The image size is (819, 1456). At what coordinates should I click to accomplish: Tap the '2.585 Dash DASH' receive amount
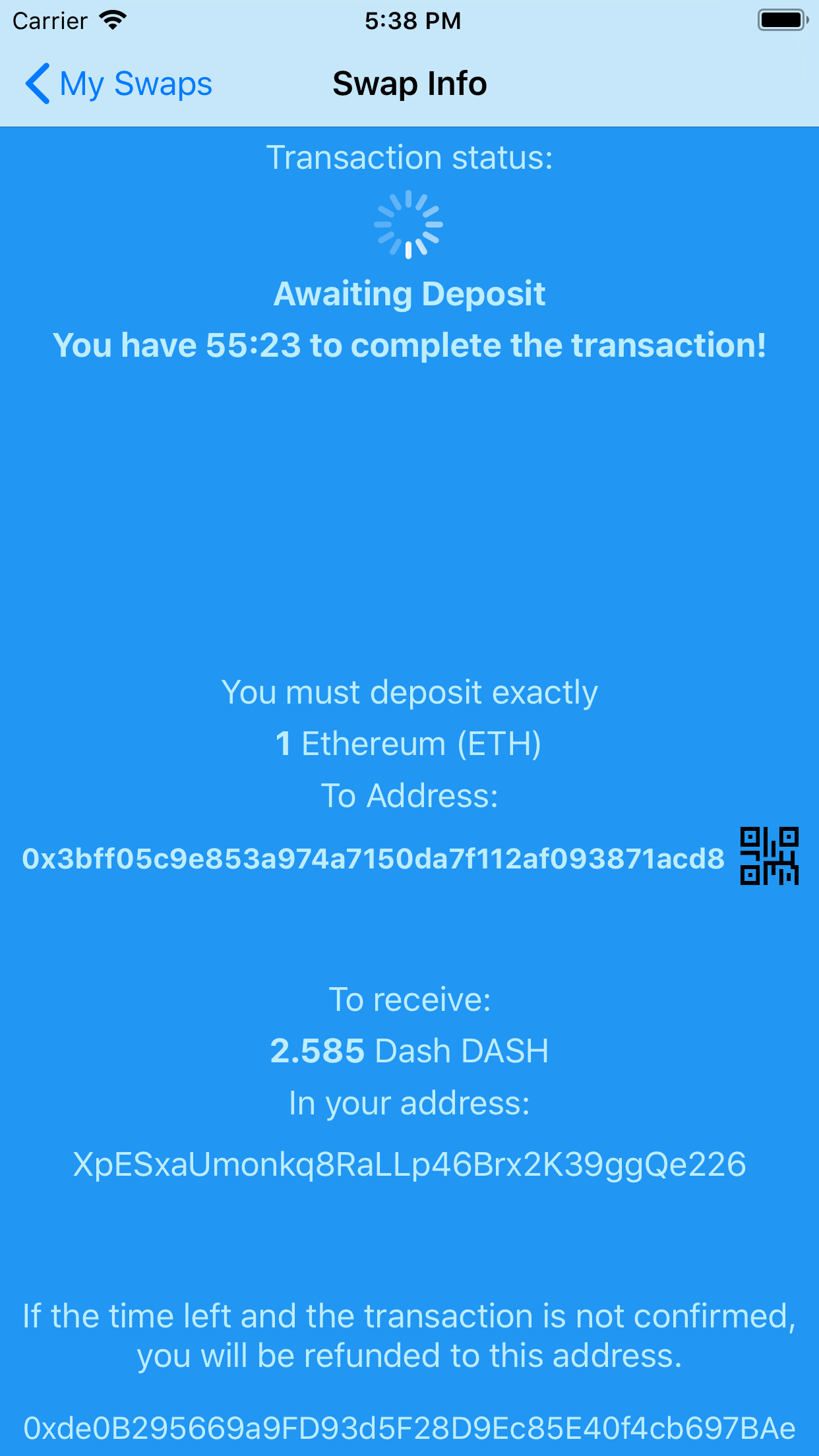[409, 1050]
